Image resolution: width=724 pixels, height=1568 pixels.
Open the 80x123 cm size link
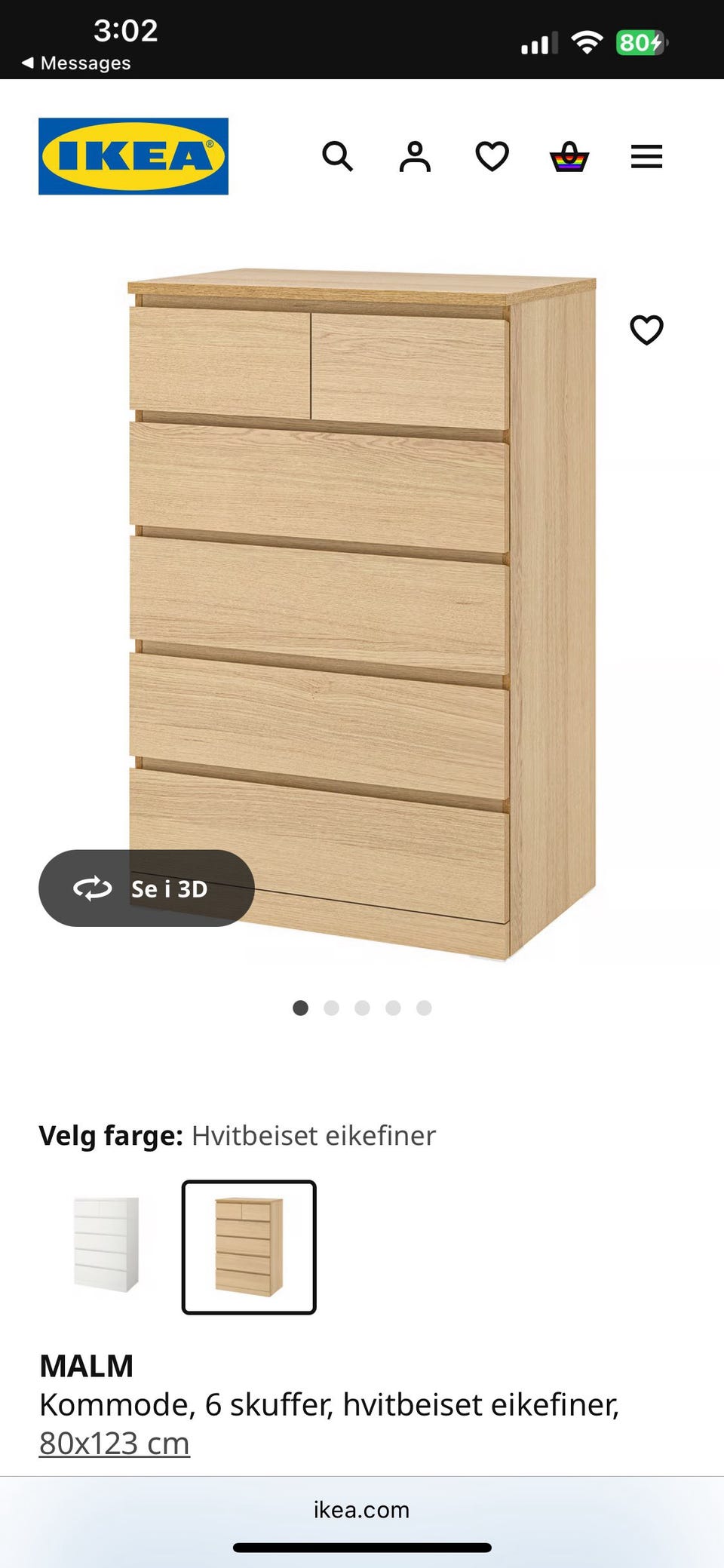(113, 1442)
